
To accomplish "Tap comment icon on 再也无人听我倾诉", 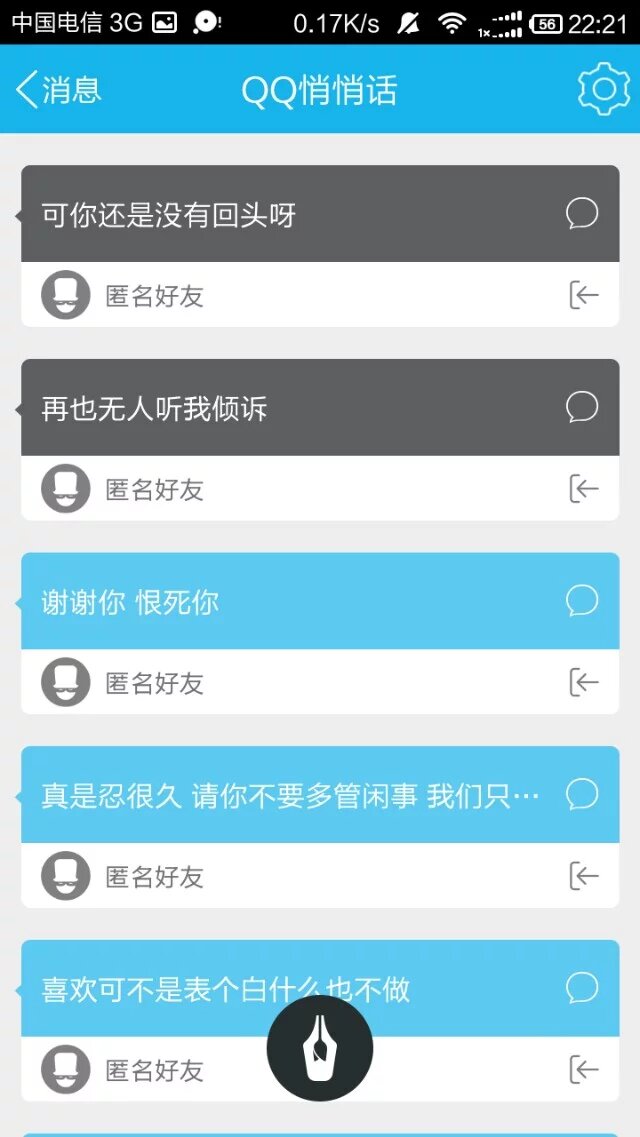I will click(582, 407).
